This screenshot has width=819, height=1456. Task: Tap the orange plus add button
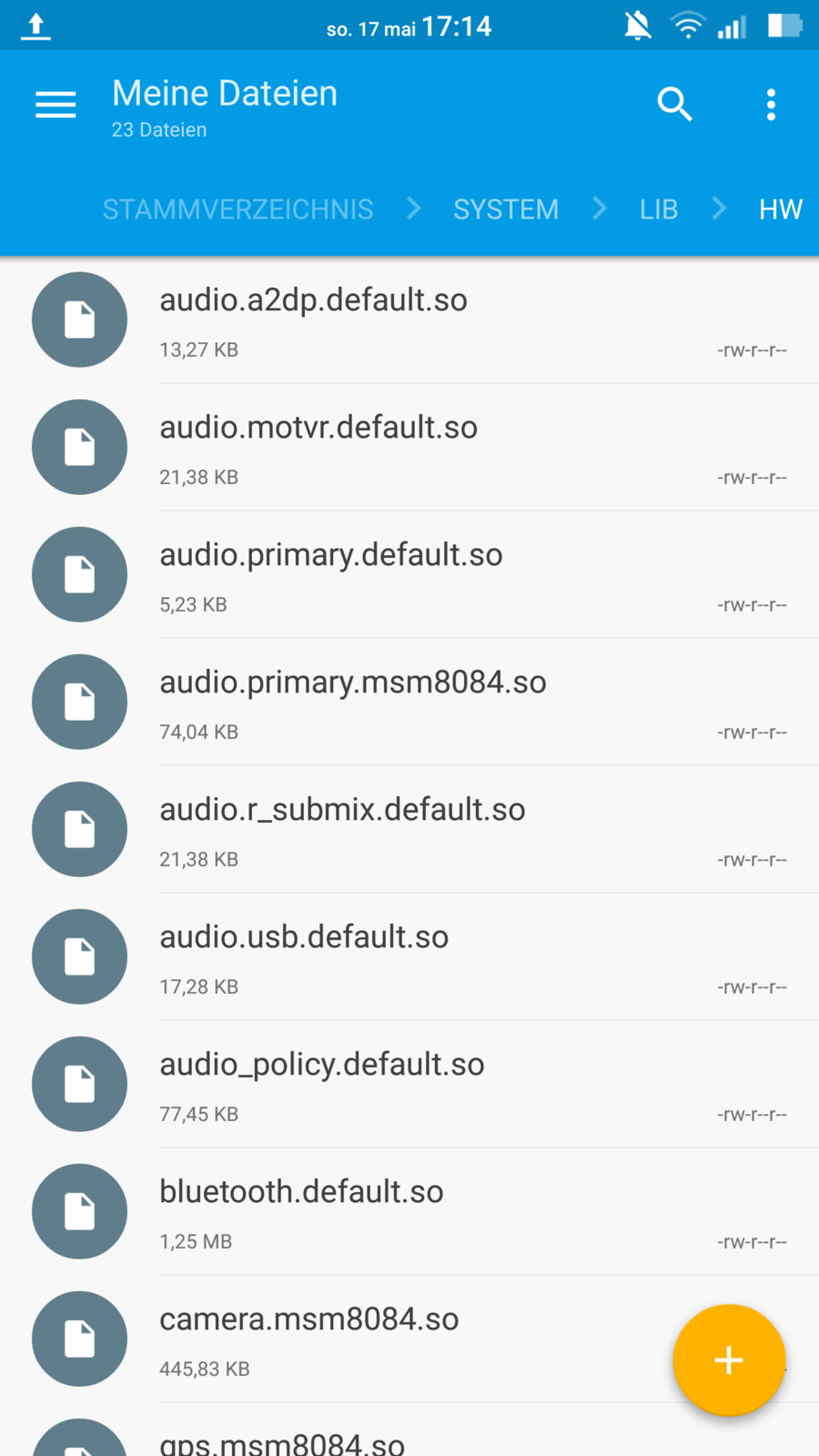(729, 1360)
